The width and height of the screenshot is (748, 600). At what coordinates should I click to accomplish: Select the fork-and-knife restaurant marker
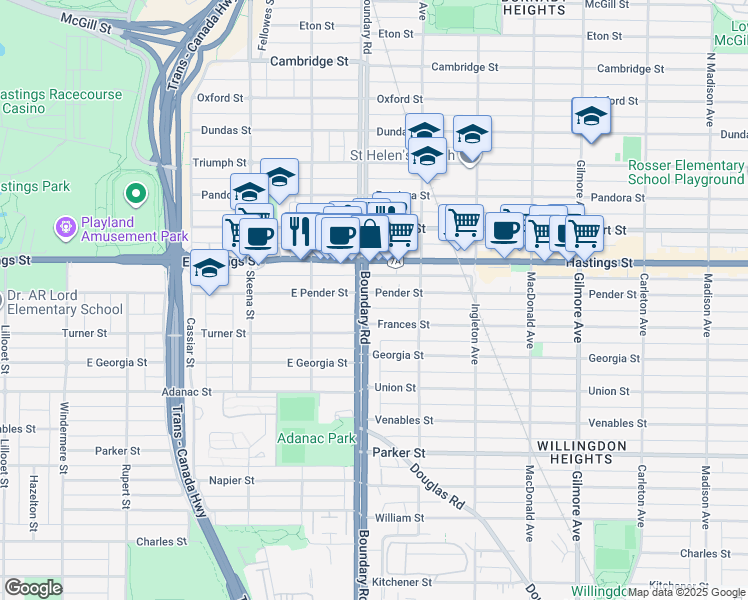click(300, 232)
